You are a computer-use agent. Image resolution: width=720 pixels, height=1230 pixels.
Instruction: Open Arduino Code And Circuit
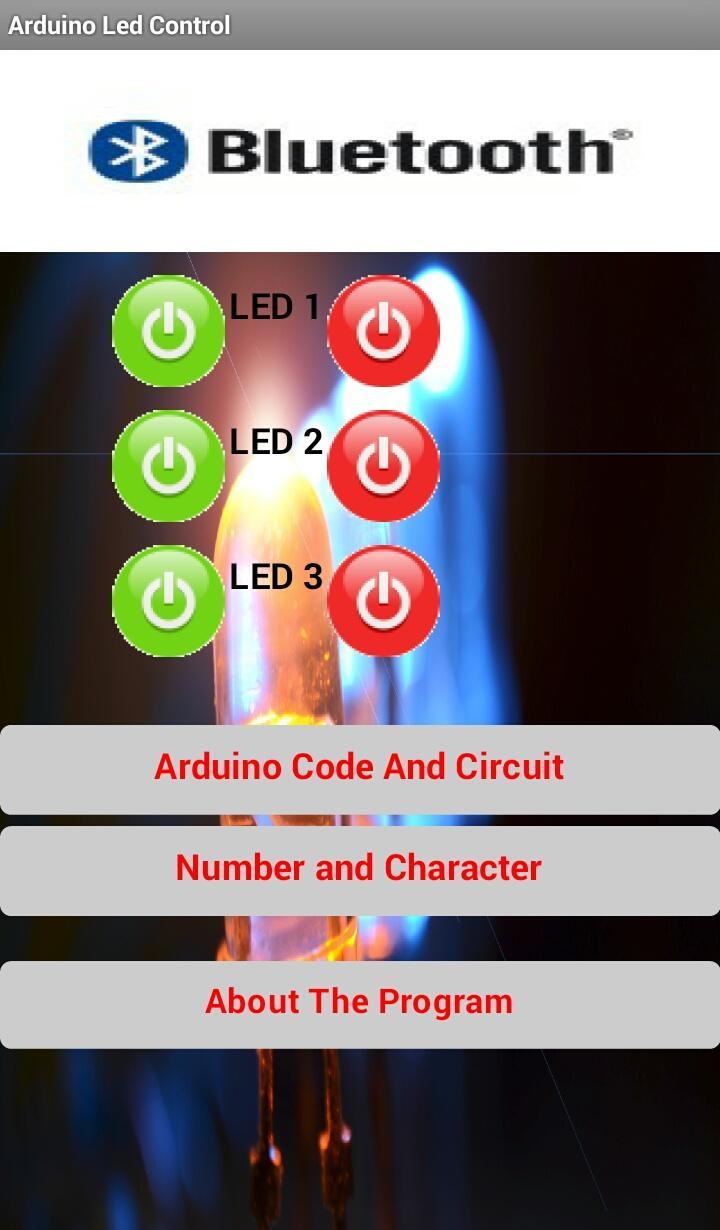(360, 768)
